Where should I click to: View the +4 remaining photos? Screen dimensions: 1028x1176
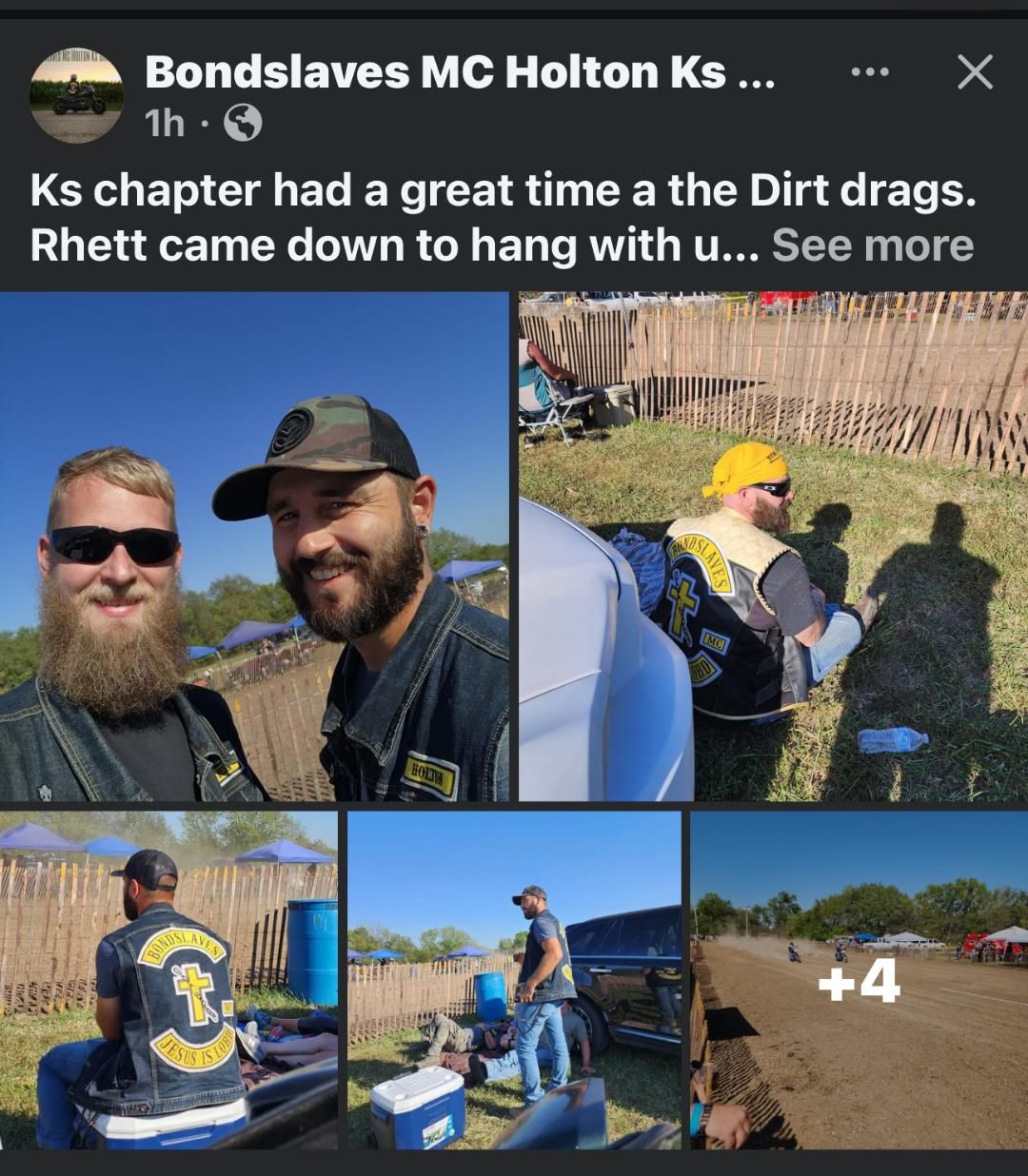point(859,980)
